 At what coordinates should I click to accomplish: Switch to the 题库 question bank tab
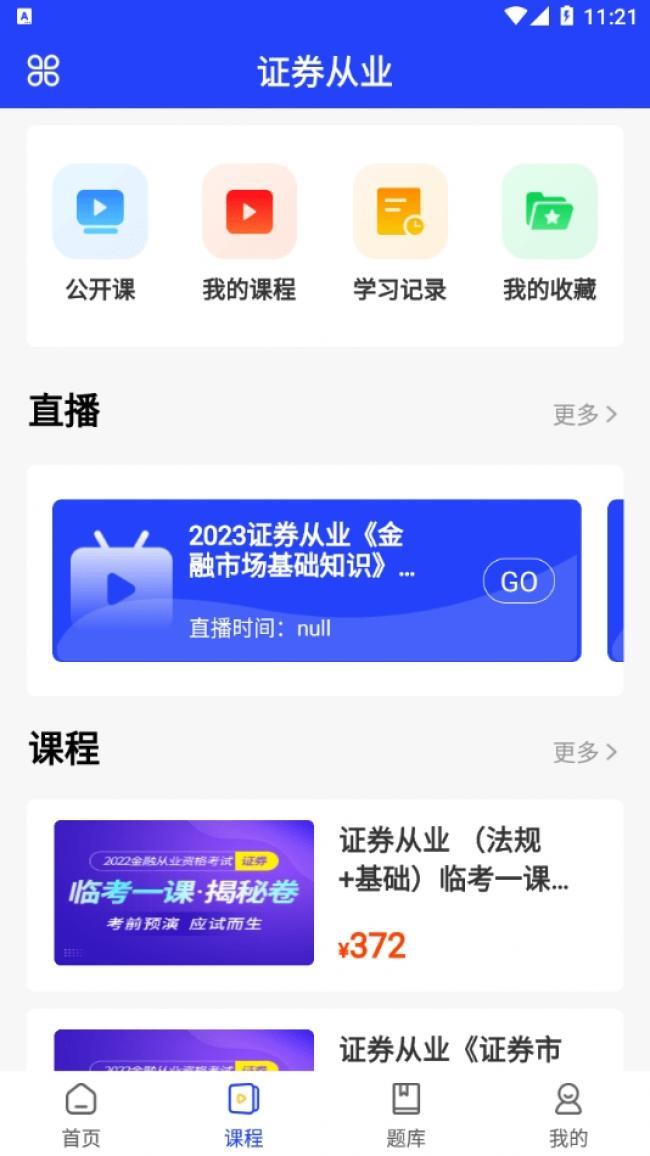(406, 1114)
